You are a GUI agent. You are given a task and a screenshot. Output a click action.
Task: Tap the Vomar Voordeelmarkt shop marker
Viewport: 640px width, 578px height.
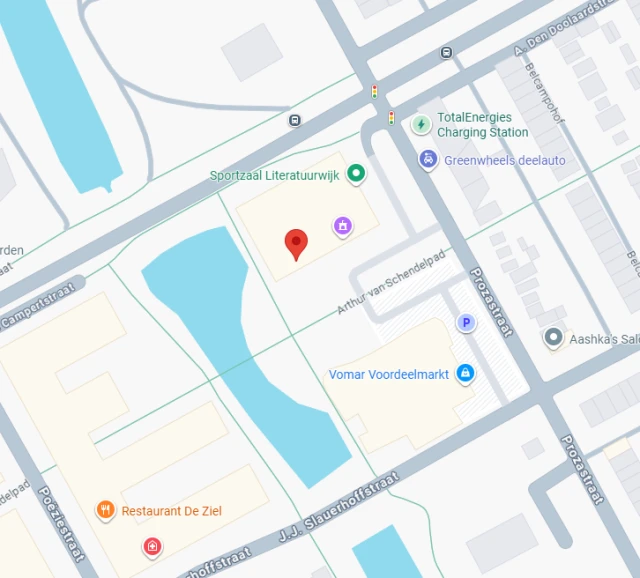[x=465, y=373]
